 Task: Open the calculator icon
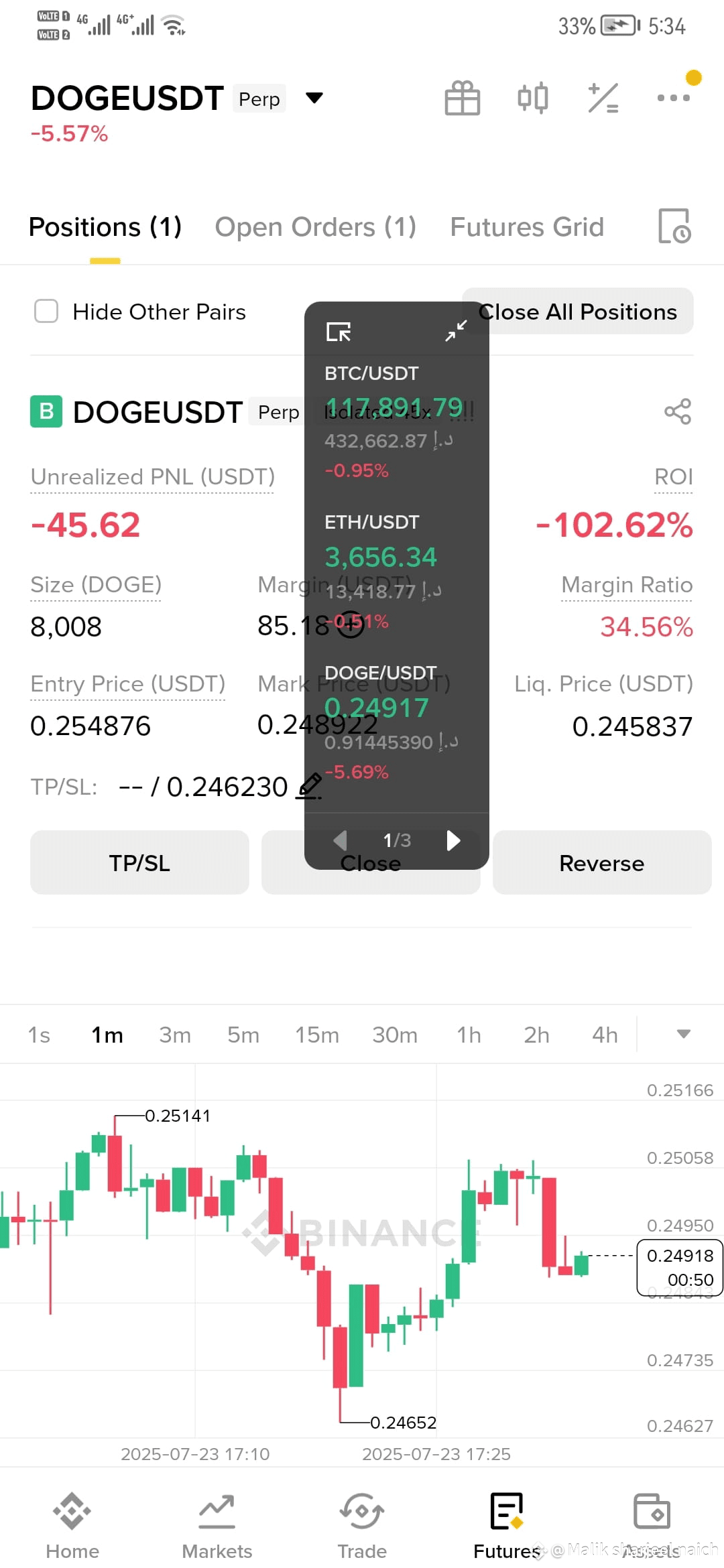tap(603, 98)
